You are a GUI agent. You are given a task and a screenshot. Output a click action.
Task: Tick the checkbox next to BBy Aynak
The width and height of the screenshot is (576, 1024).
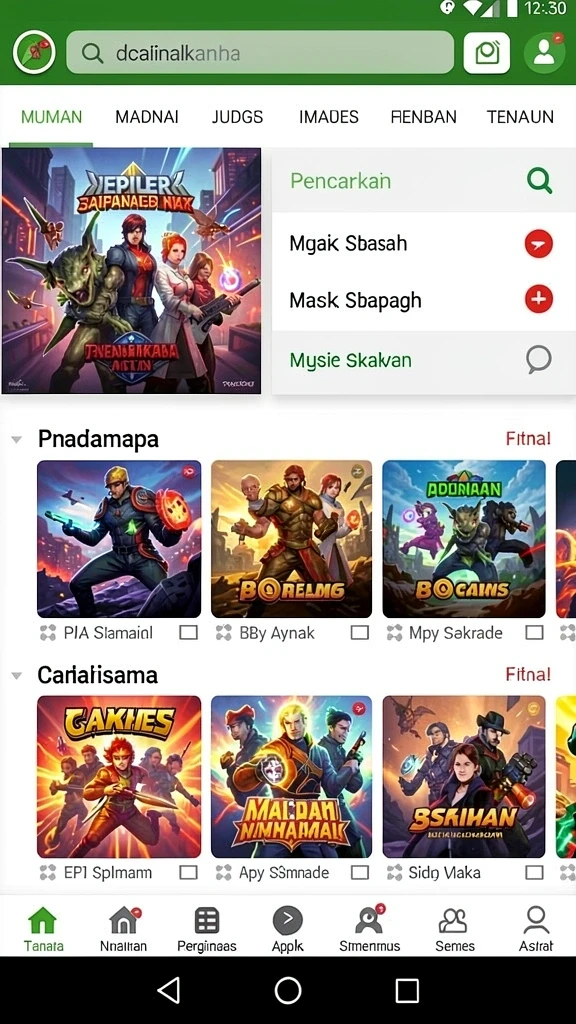[359, 632]
